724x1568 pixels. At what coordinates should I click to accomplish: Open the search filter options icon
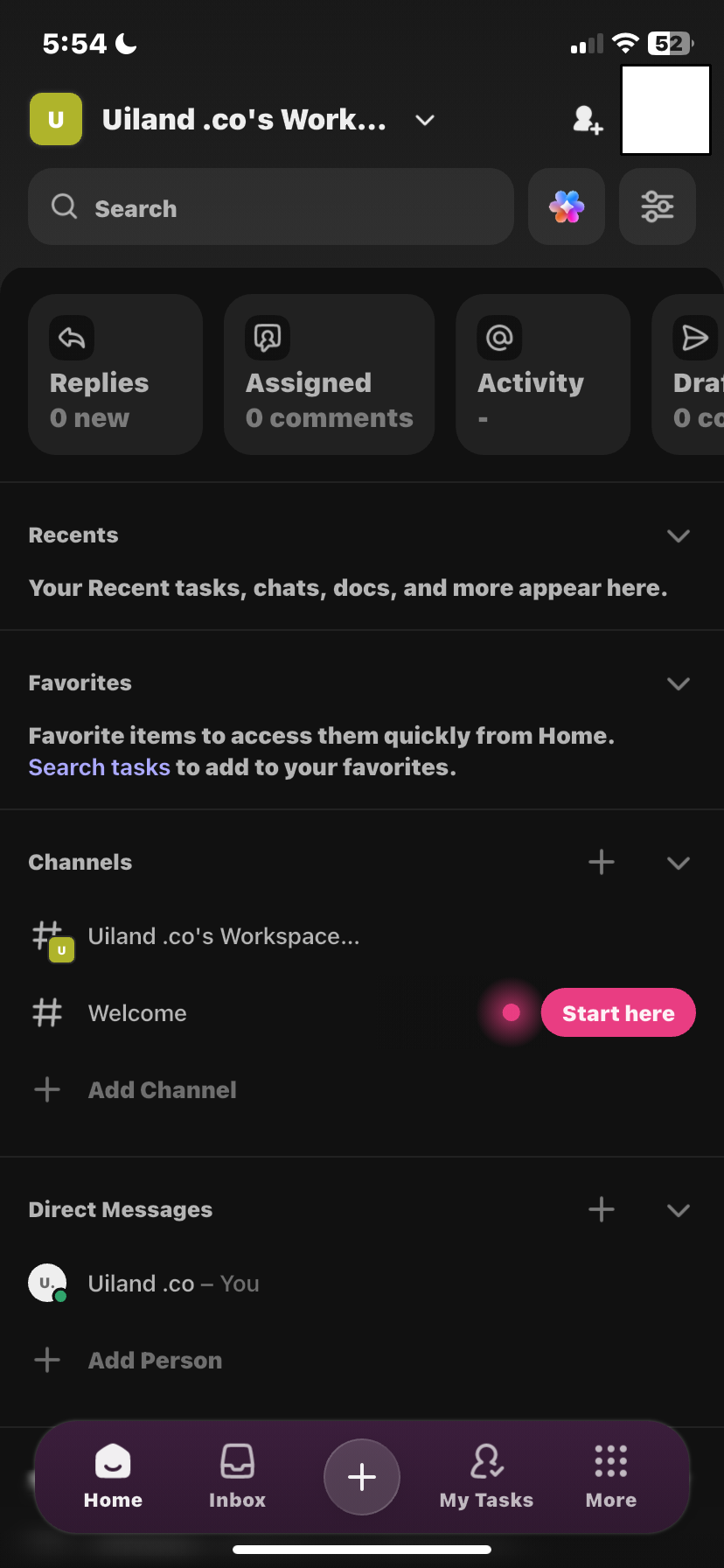tap(657, 206)
